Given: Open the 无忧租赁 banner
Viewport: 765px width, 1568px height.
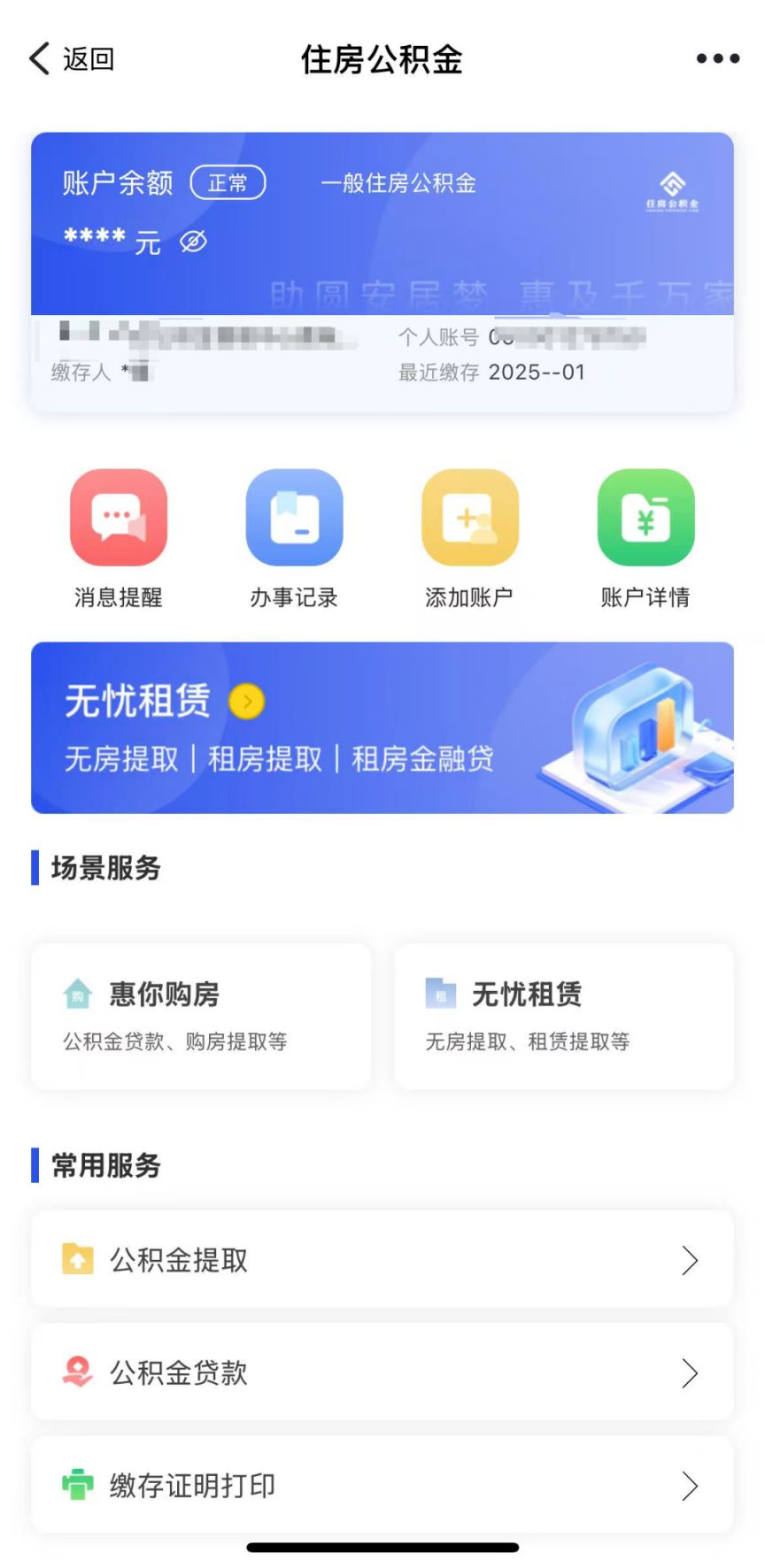Looking at the screenshot, I should click(x=382, y=727).
